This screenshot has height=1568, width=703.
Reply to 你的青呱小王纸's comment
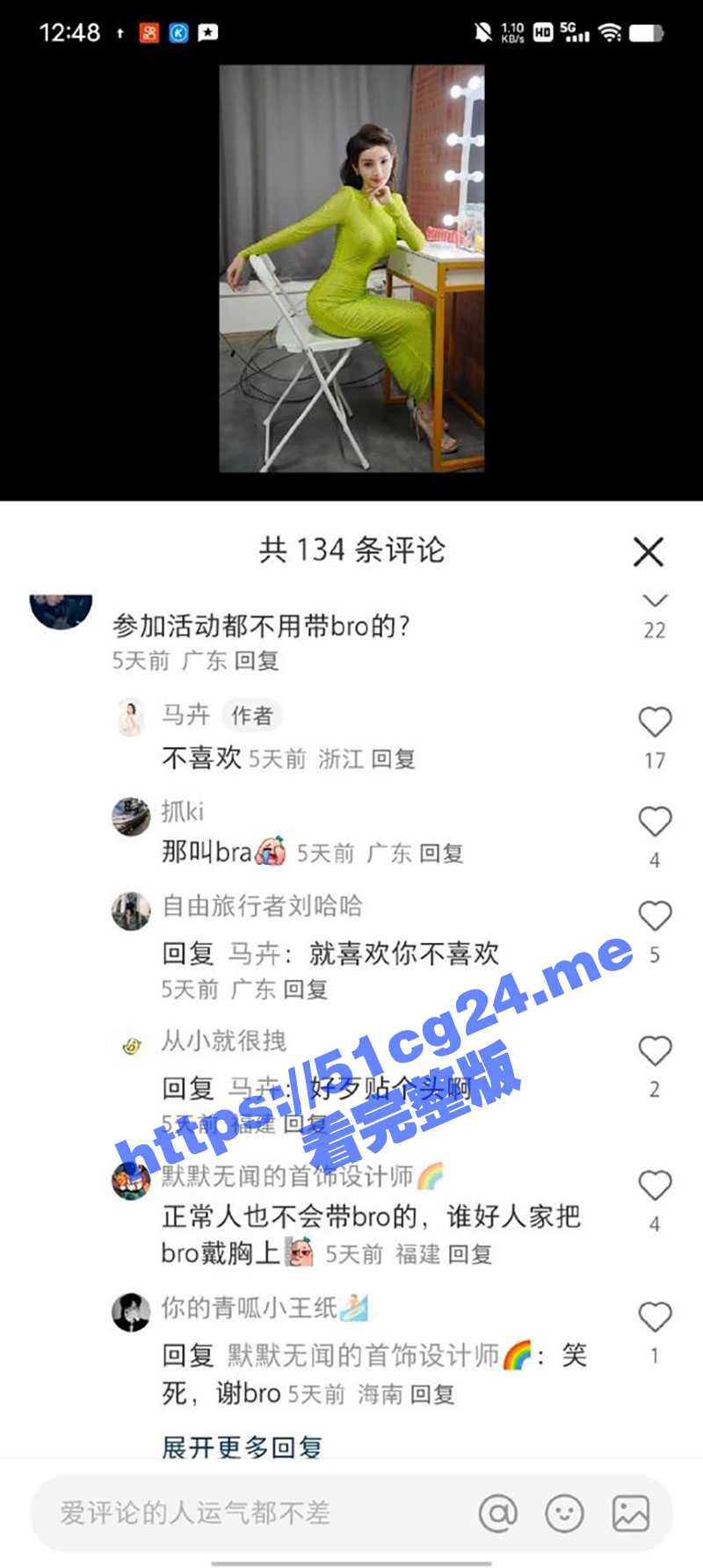click(432, 1395)
